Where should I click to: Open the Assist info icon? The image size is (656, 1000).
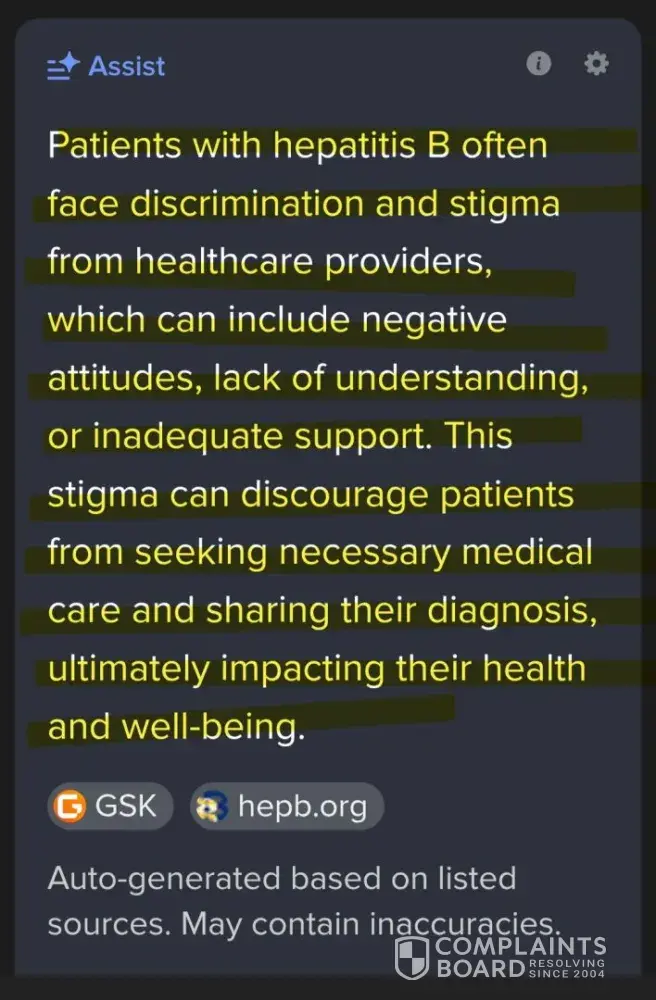pyautogui.click(x=539, y=65)
